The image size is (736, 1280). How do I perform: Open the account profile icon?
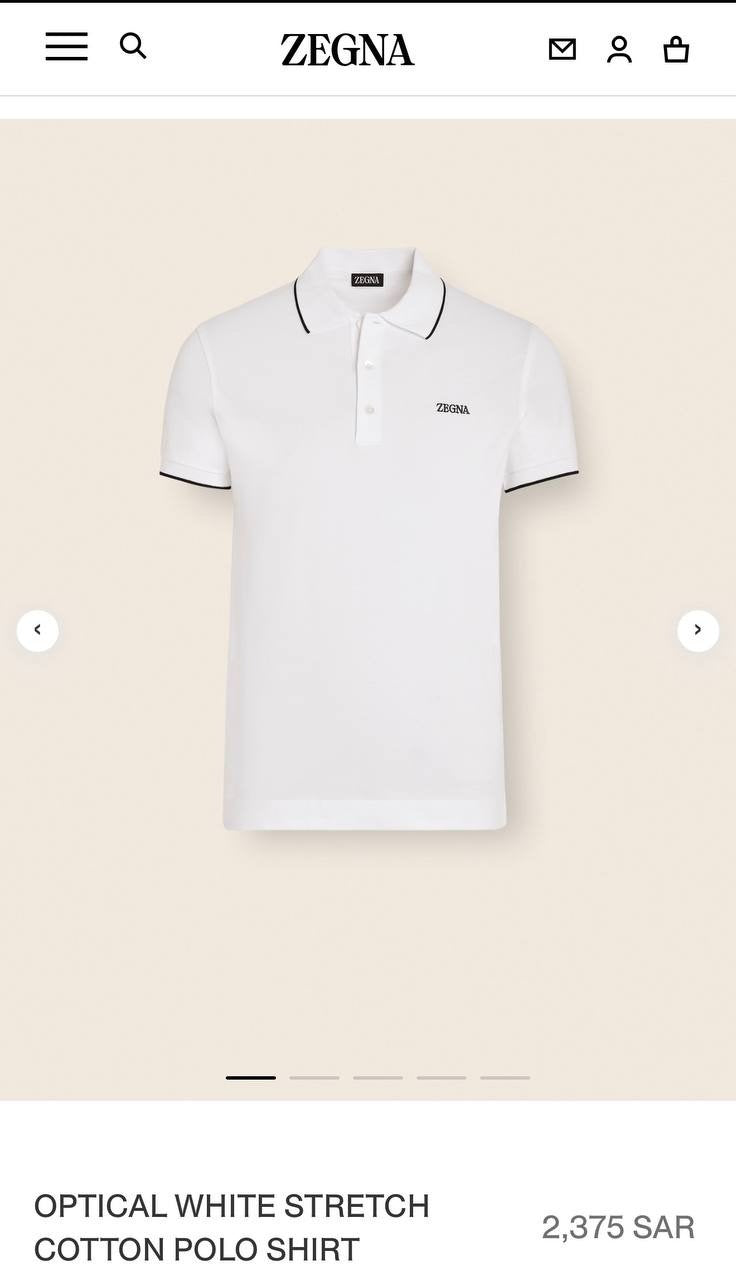pos(619,49)
